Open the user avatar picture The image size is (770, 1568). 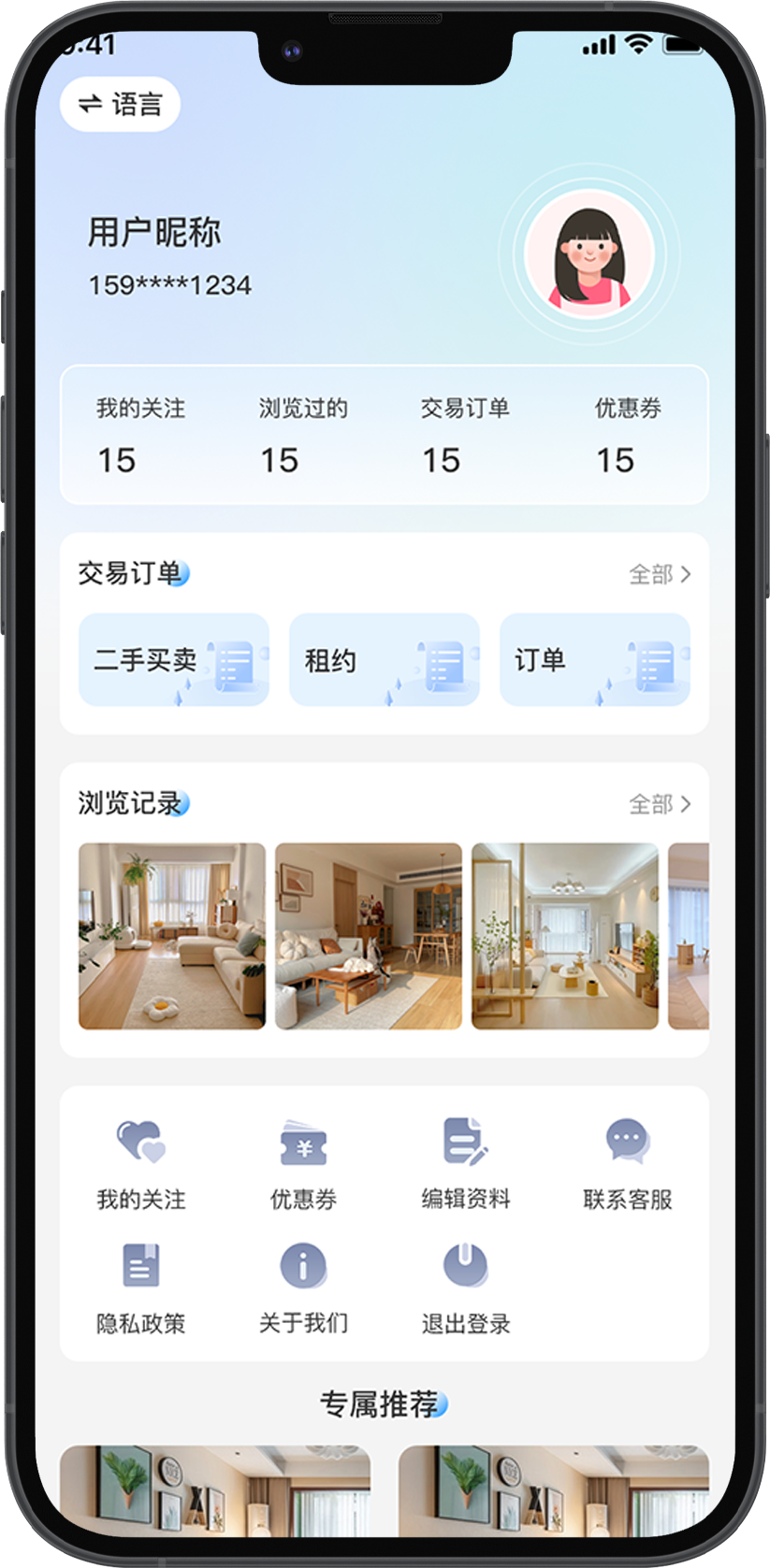click(x=588, y=253)
